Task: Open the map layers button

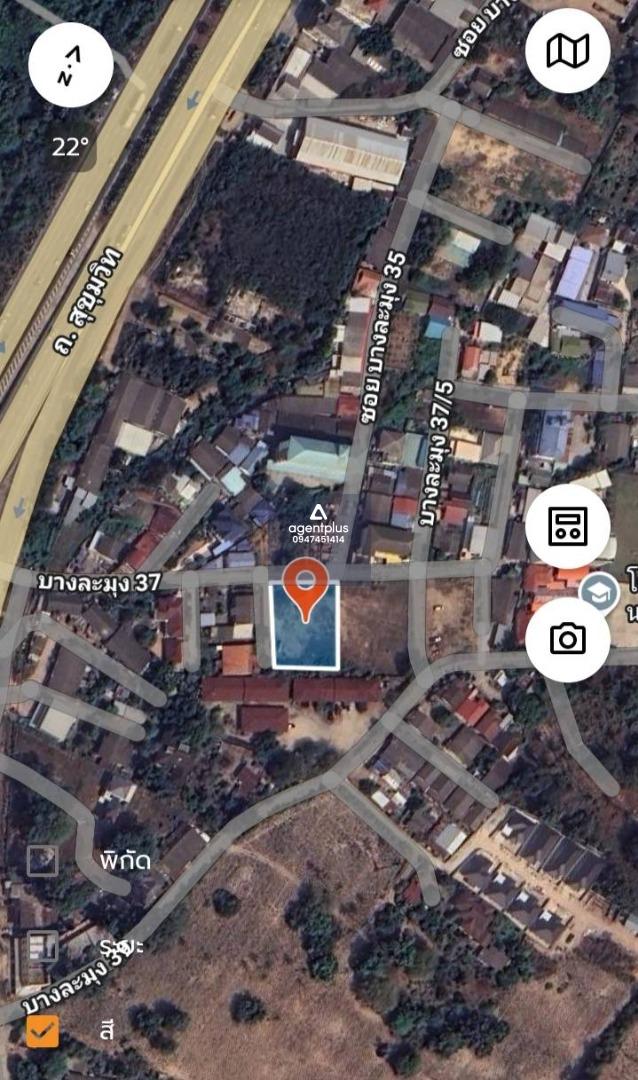Action: coord(568,51)
